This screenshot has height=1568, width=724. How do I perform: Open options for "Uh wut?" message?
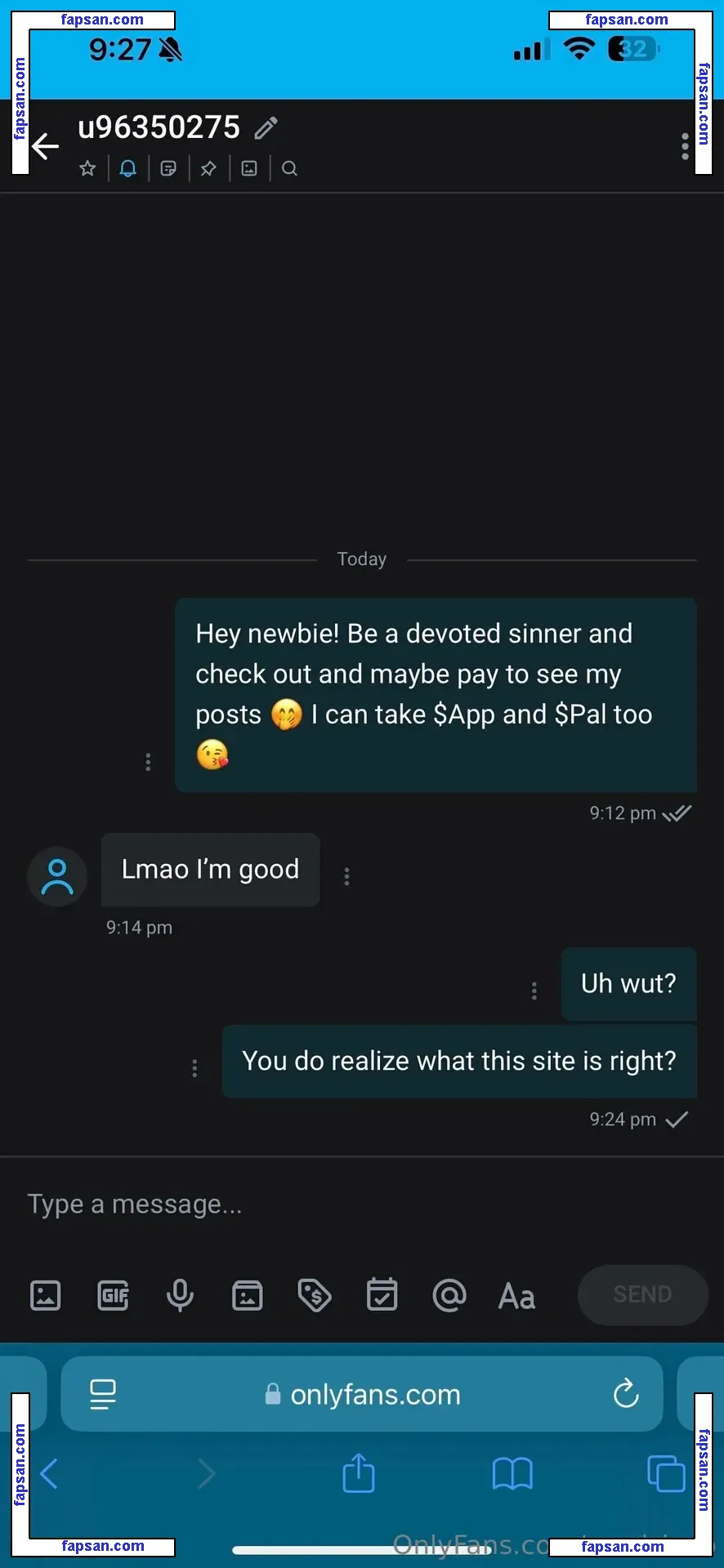tap(534, 991)
